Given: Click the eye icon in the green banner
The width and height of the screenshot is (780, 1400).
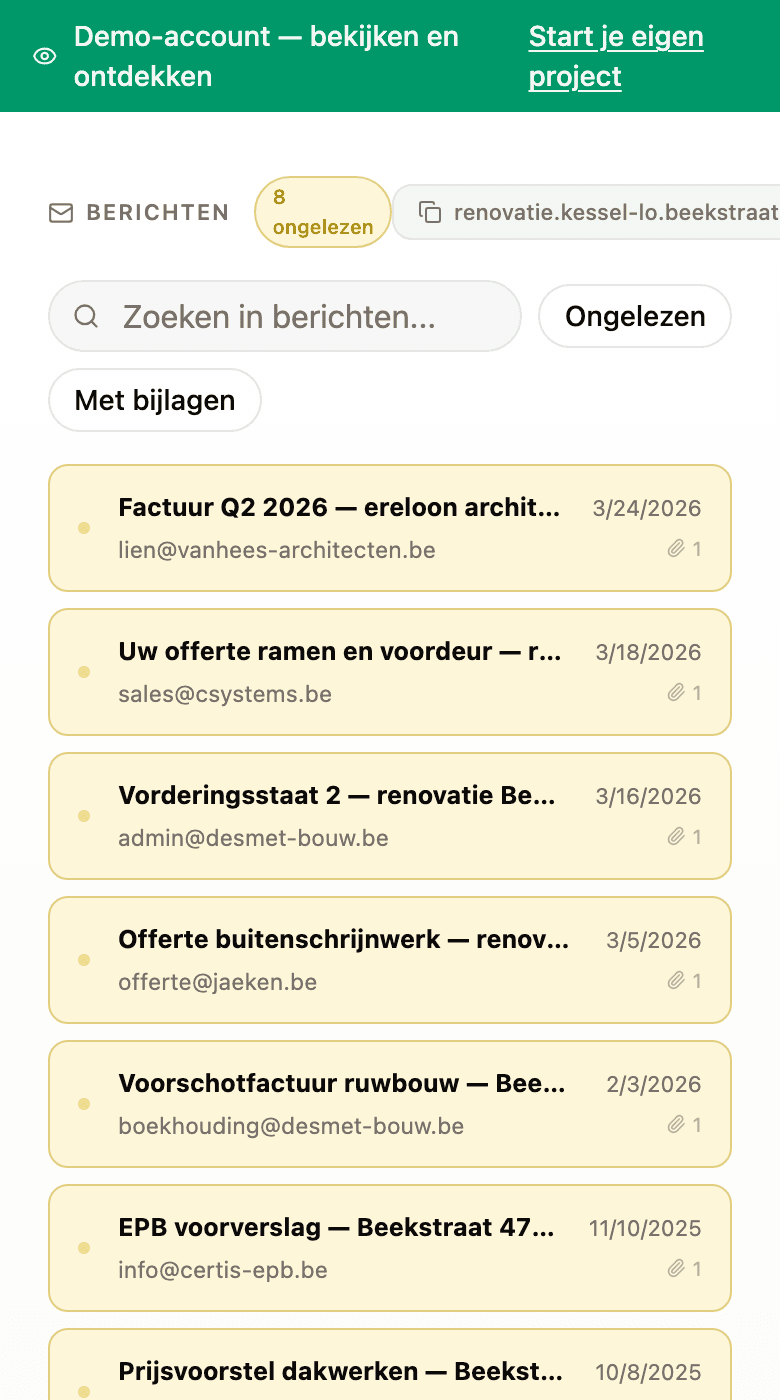Looking at the screenshot, I should tap(44, 56).
